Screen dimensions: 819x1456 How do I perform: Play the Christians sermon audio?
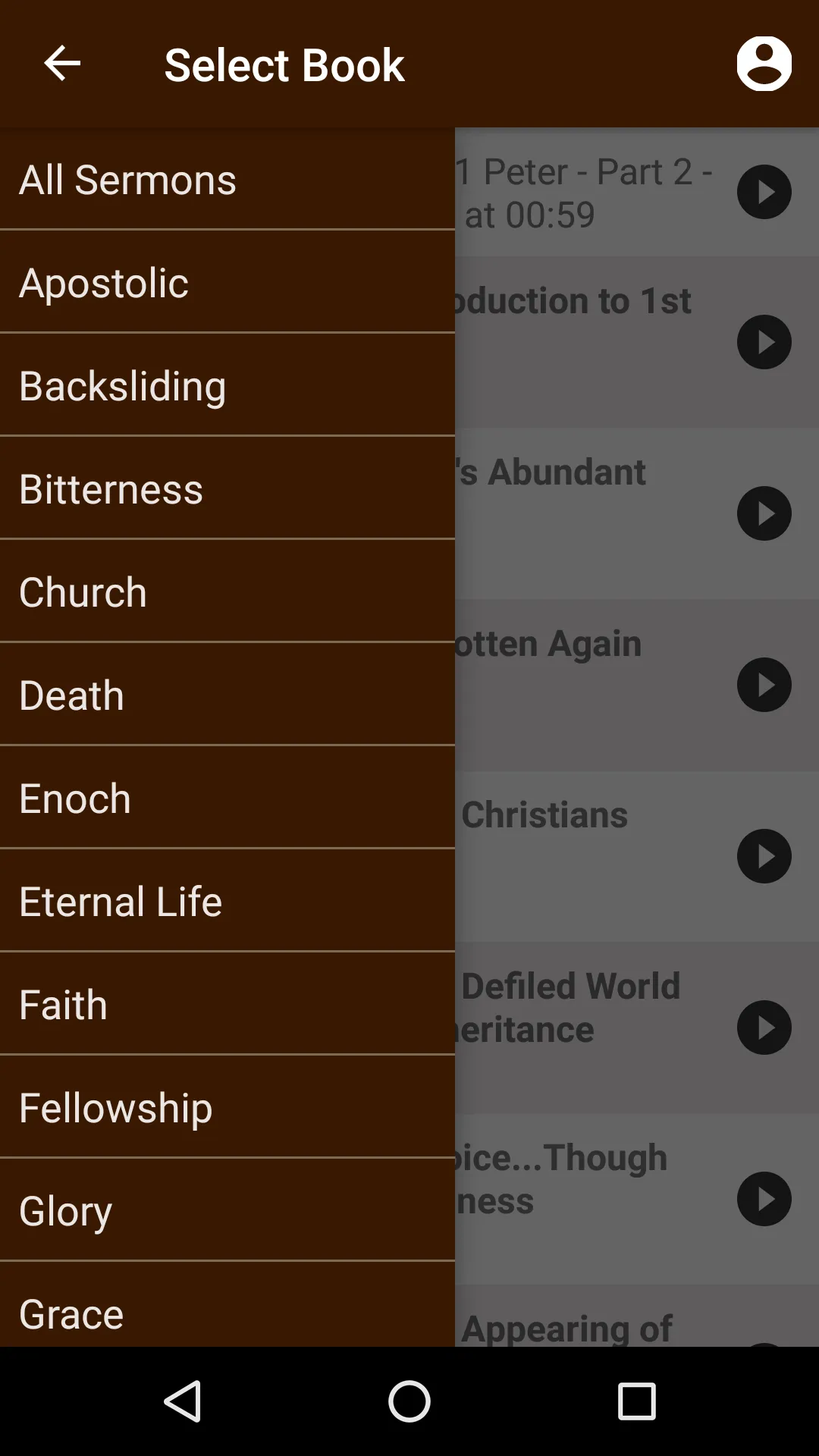point(764,857)
